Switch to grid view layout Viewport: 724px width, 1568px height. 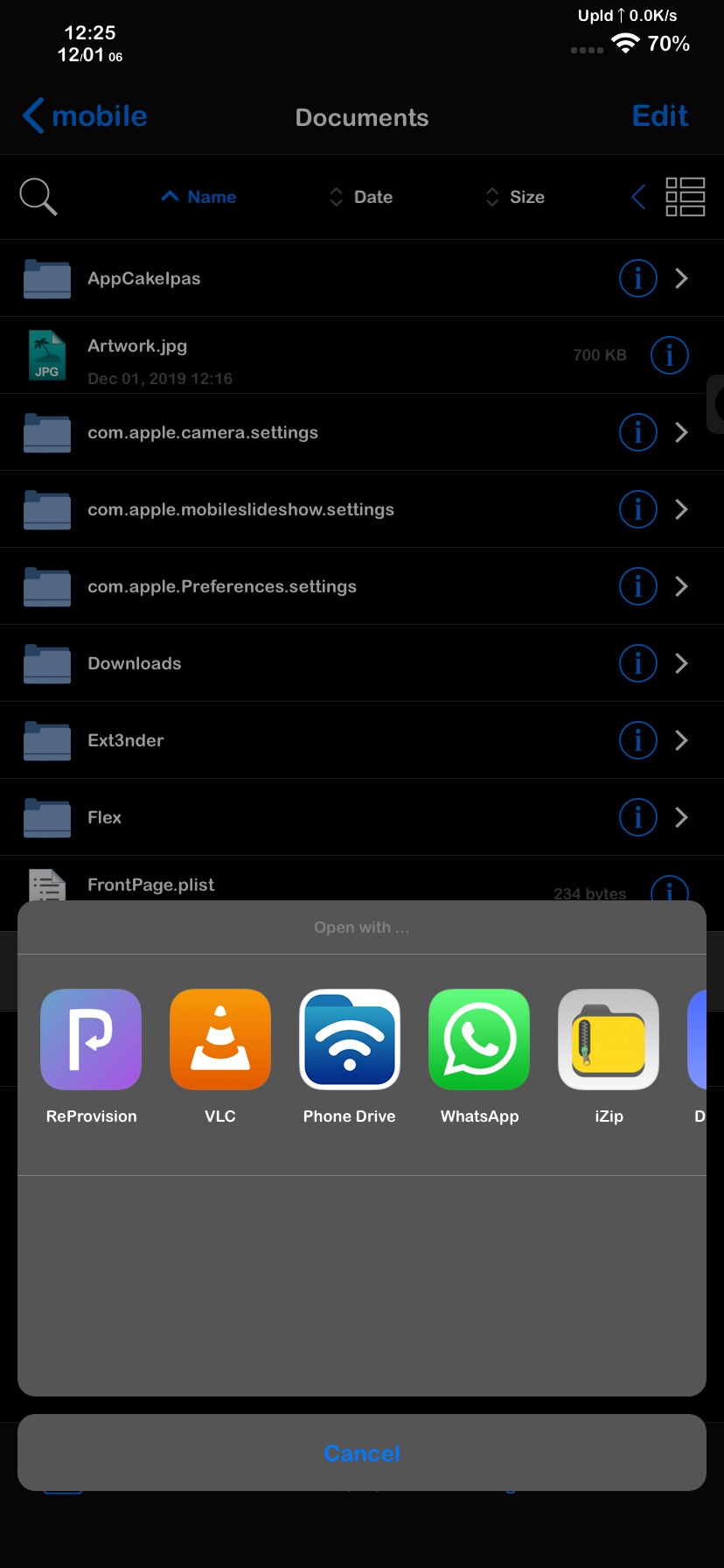tap(686, 197)
